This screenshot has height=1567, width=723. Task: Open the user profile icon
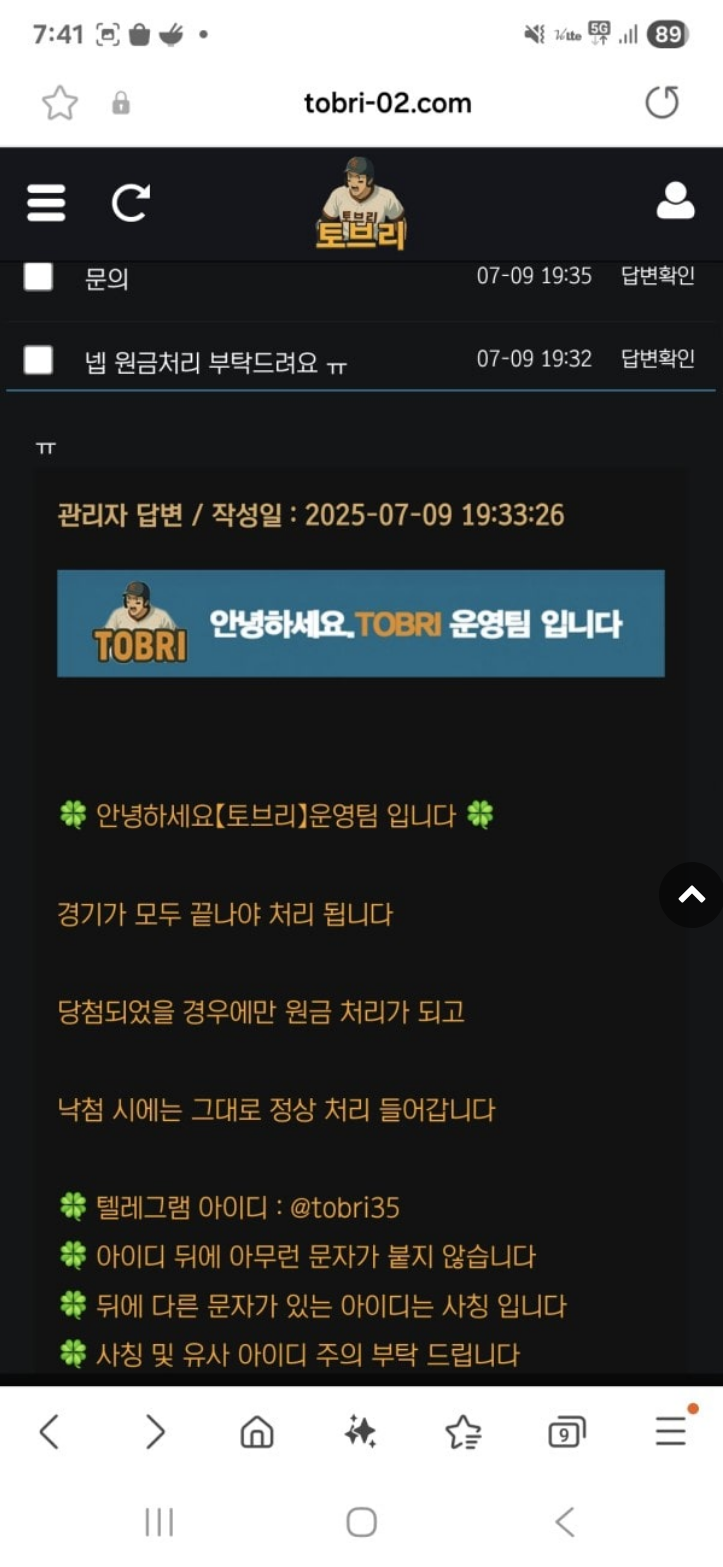pos(675,201)
